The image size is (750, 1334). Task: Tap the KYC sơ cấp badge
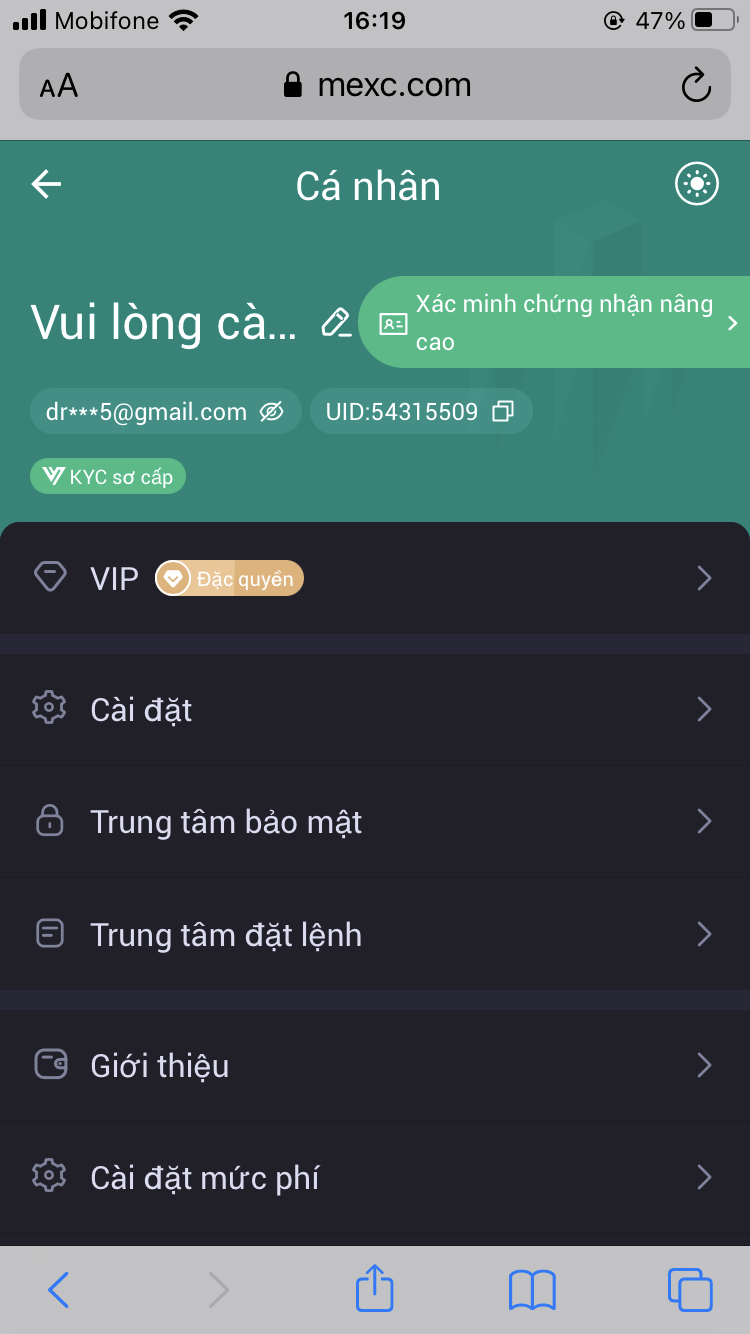[x=108, y=477]
